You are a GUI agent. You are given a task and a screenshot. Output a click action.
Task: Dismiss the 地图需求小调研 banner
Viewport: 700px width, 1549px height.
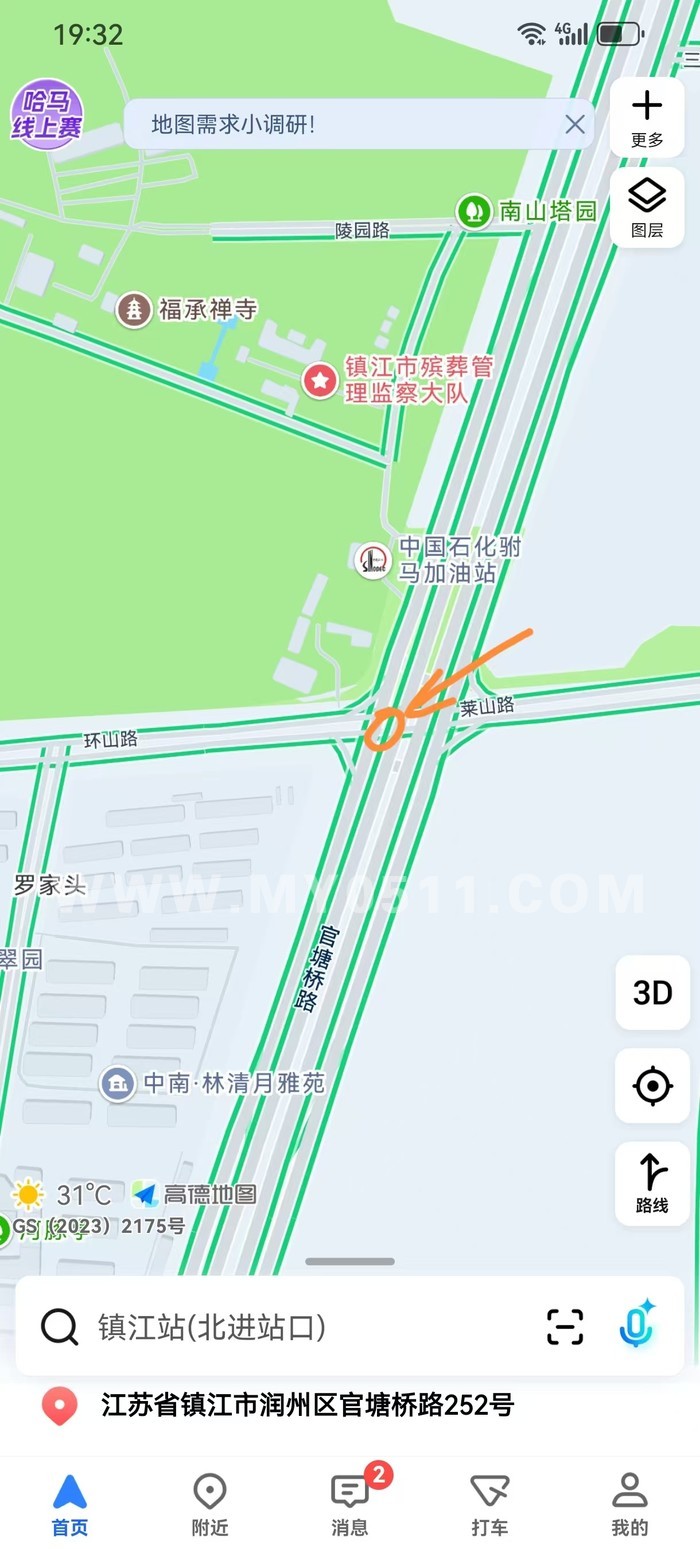point(575,124)
